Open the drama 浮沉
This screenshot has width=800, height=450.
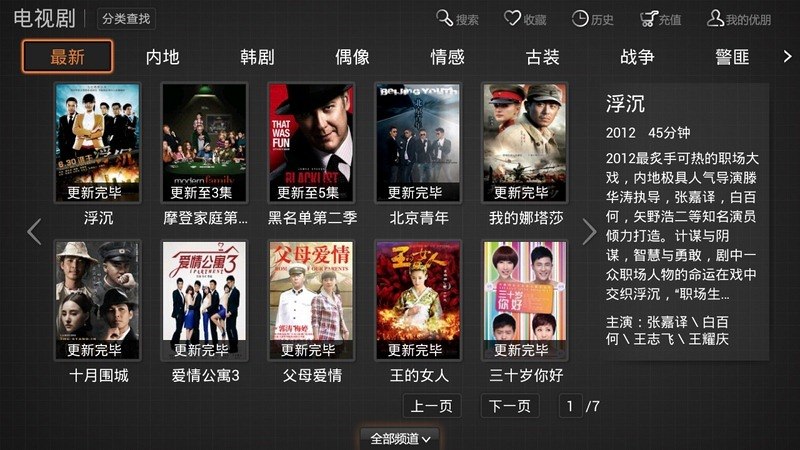[97, 142]
